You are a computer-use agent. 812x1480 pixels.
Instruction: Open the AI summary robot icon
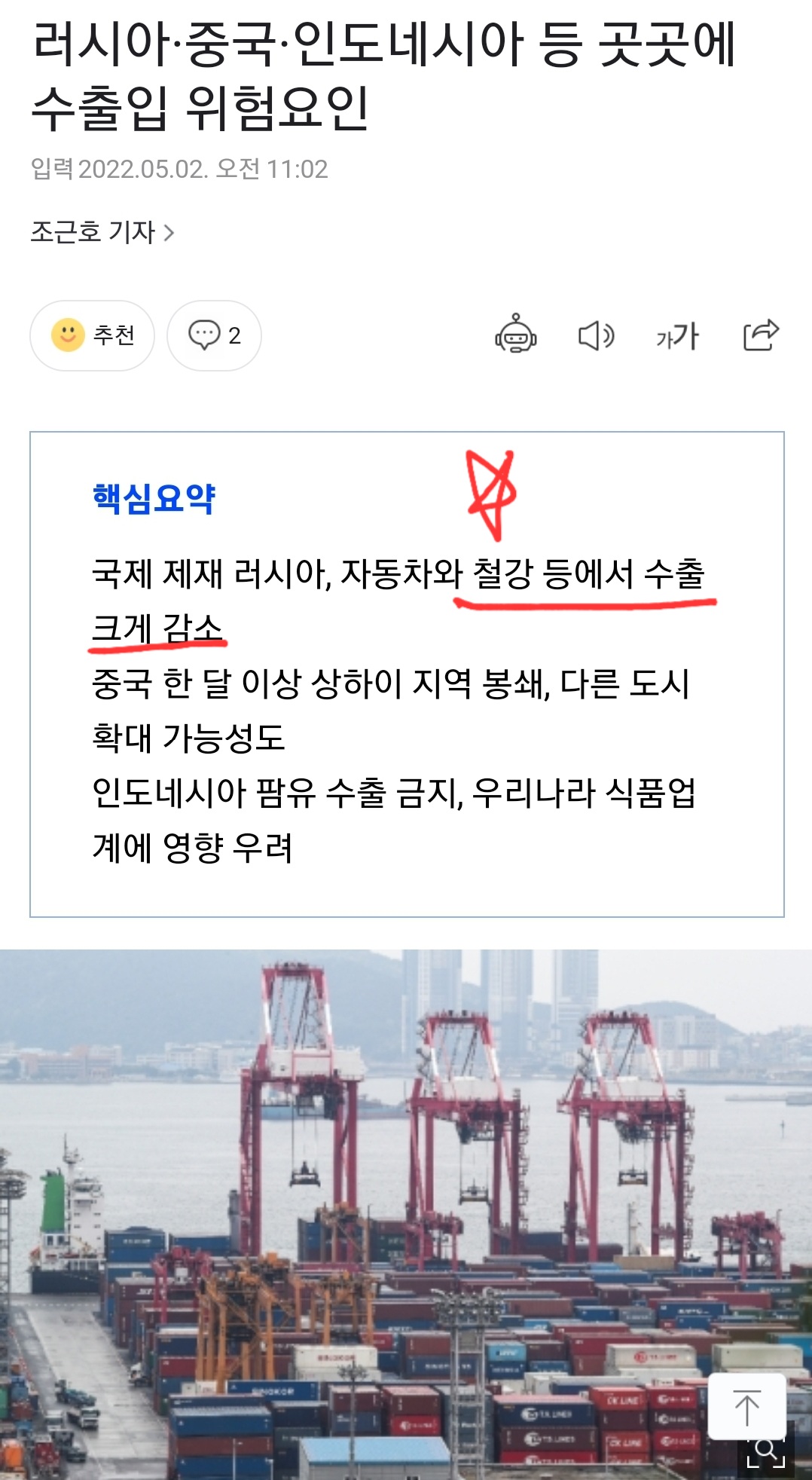pyautogui.click(x=516, y=335)
